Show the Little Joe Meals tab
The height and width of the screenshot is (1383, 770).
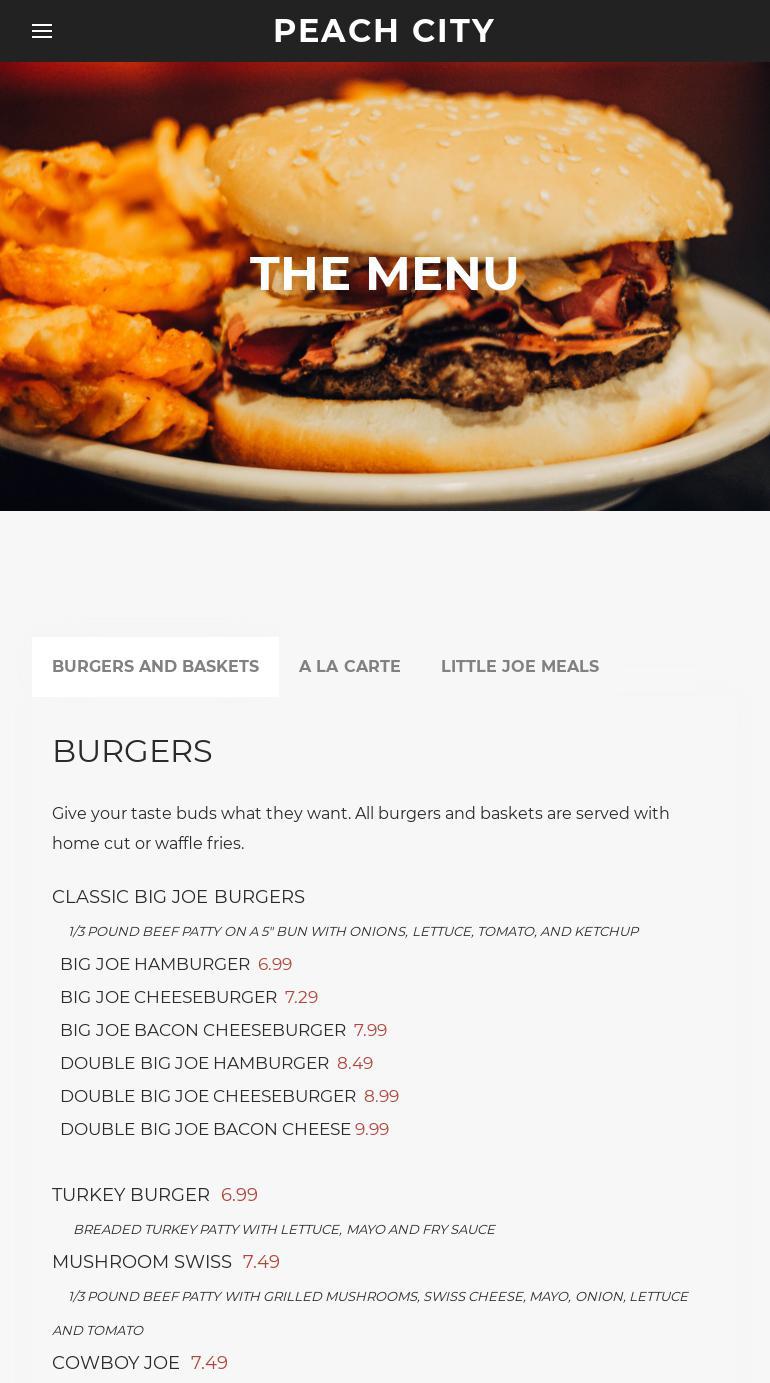(519, 666)
